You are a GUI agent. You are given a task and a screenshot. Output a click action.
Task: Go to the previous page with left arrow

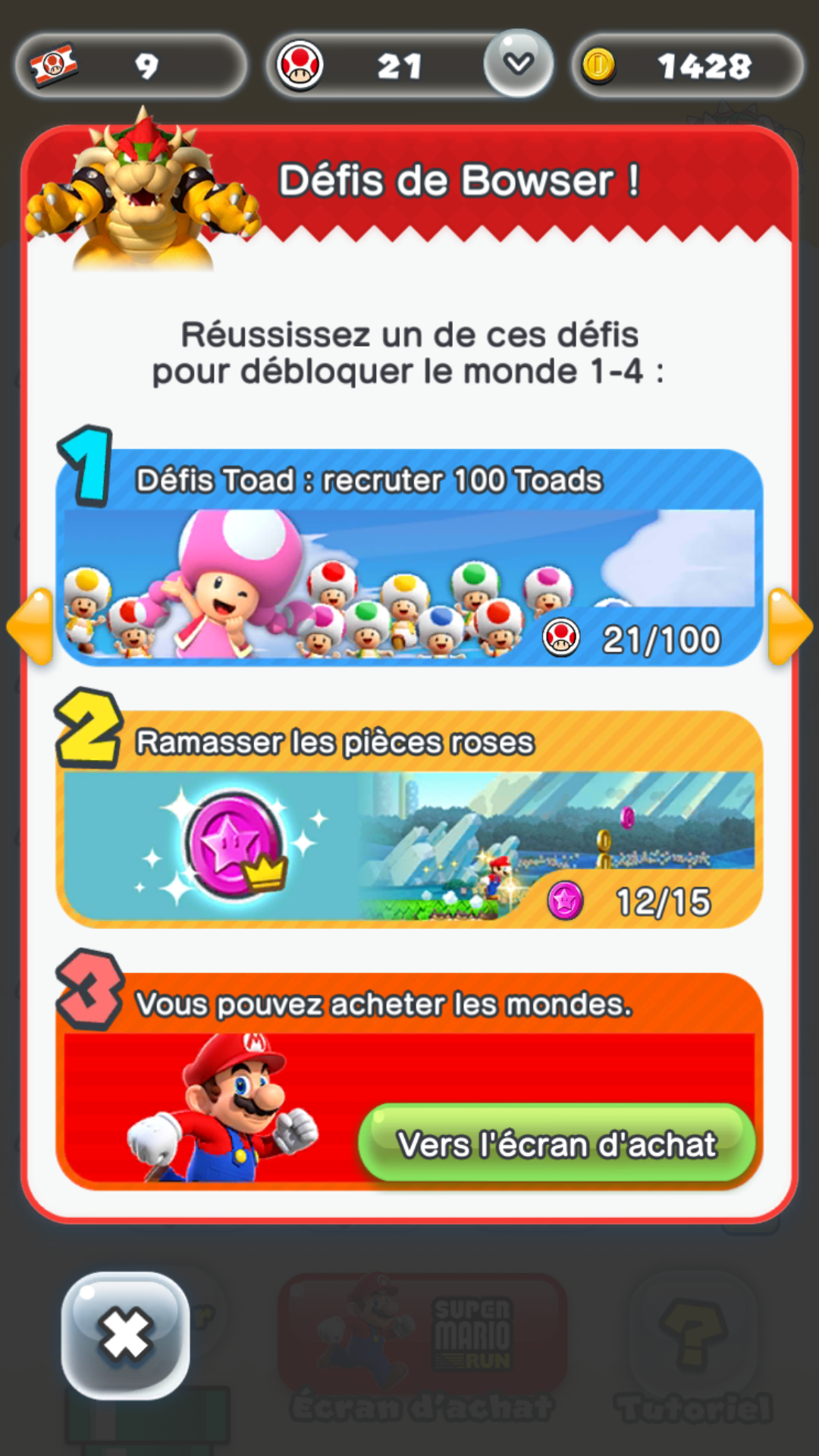[30, 627]
